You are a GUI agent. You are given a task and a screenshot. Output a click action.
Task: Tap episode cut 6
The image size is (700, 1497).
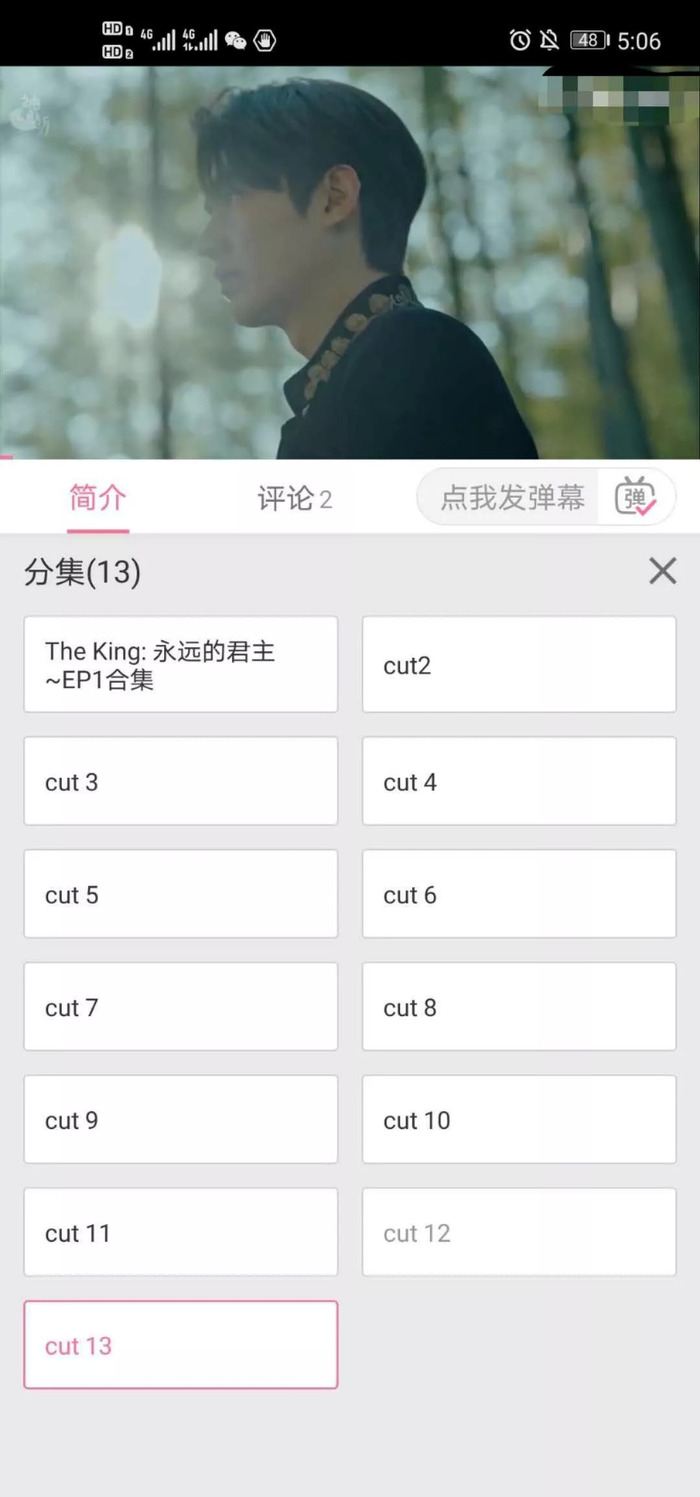pos(518,895)
